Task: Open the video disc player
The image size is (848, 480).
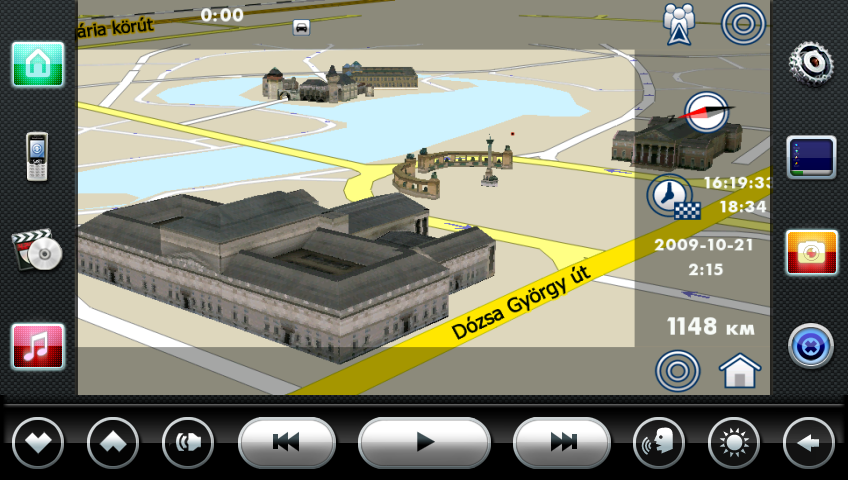Action: pyautogui.click(x=38, y=249)
